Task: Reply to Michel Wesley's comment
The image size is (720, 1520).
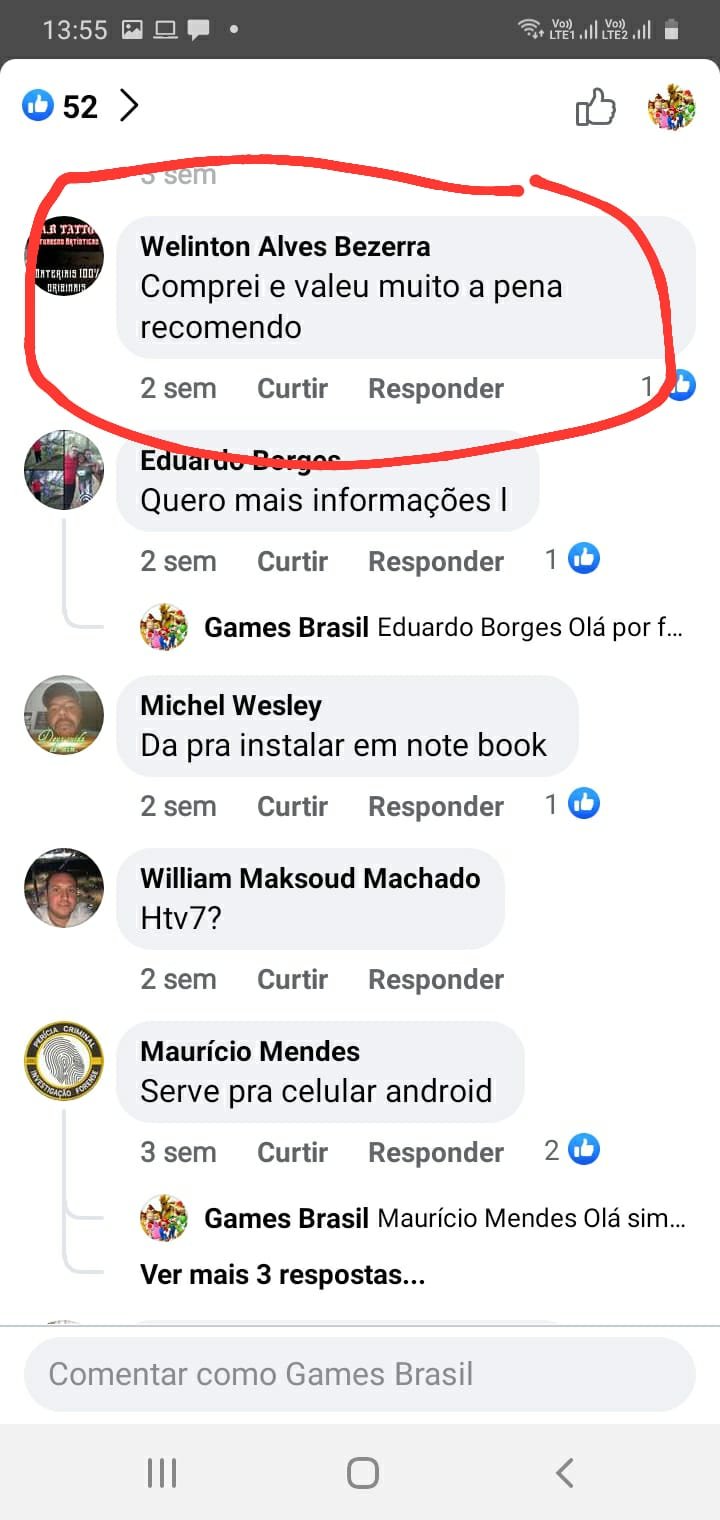Action: click(435, 806)
